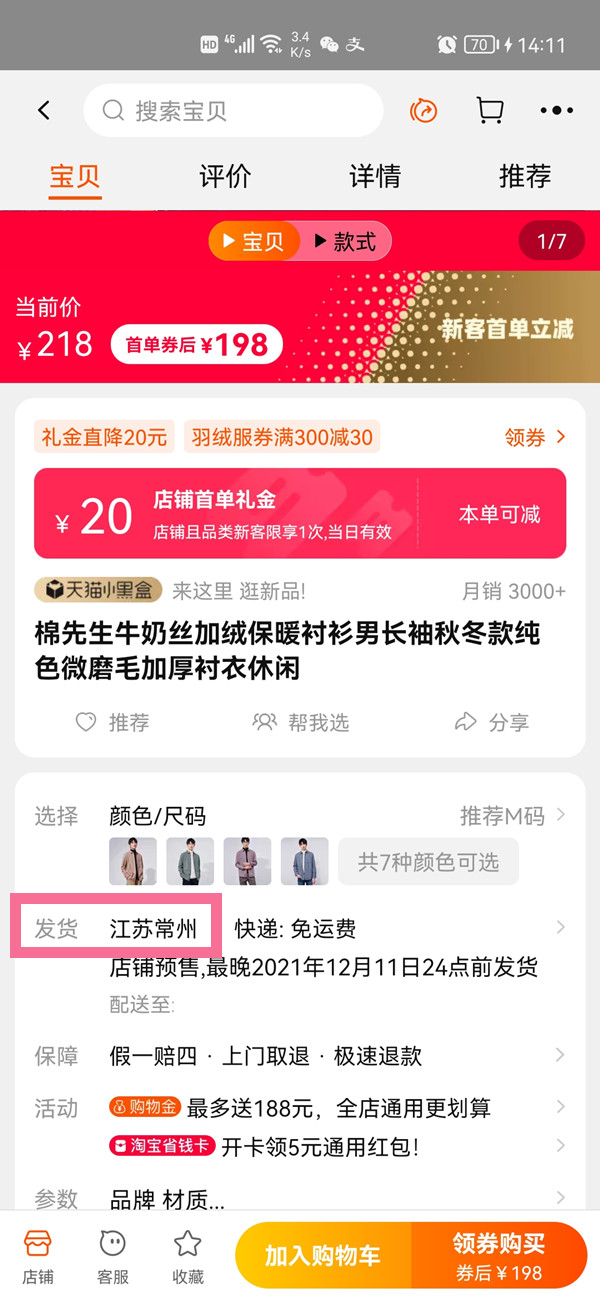
Task: Visit the 店铺 store page
Action: click(38, 1256)
